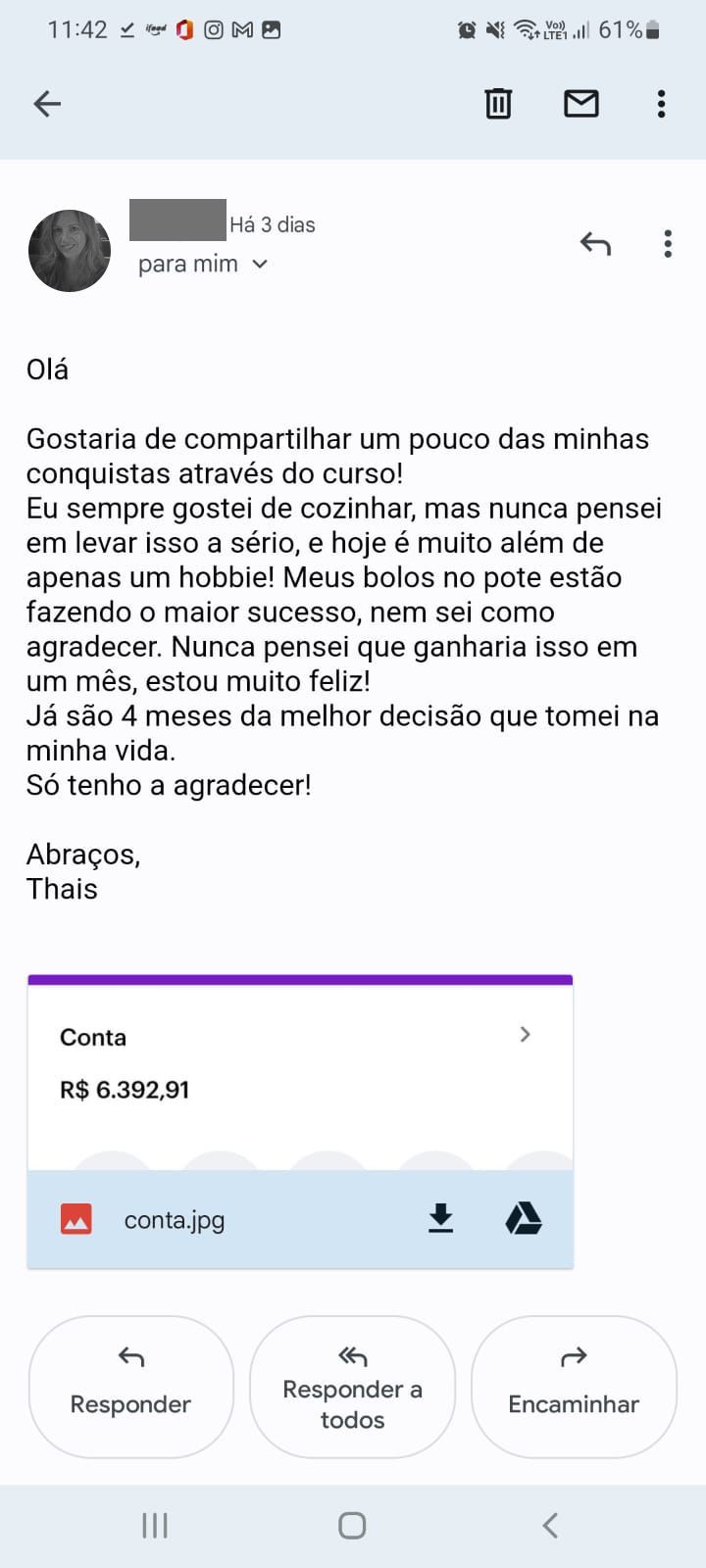Go back to the inbox
The image size is (706, 1568).
click(x=47, y=104)
